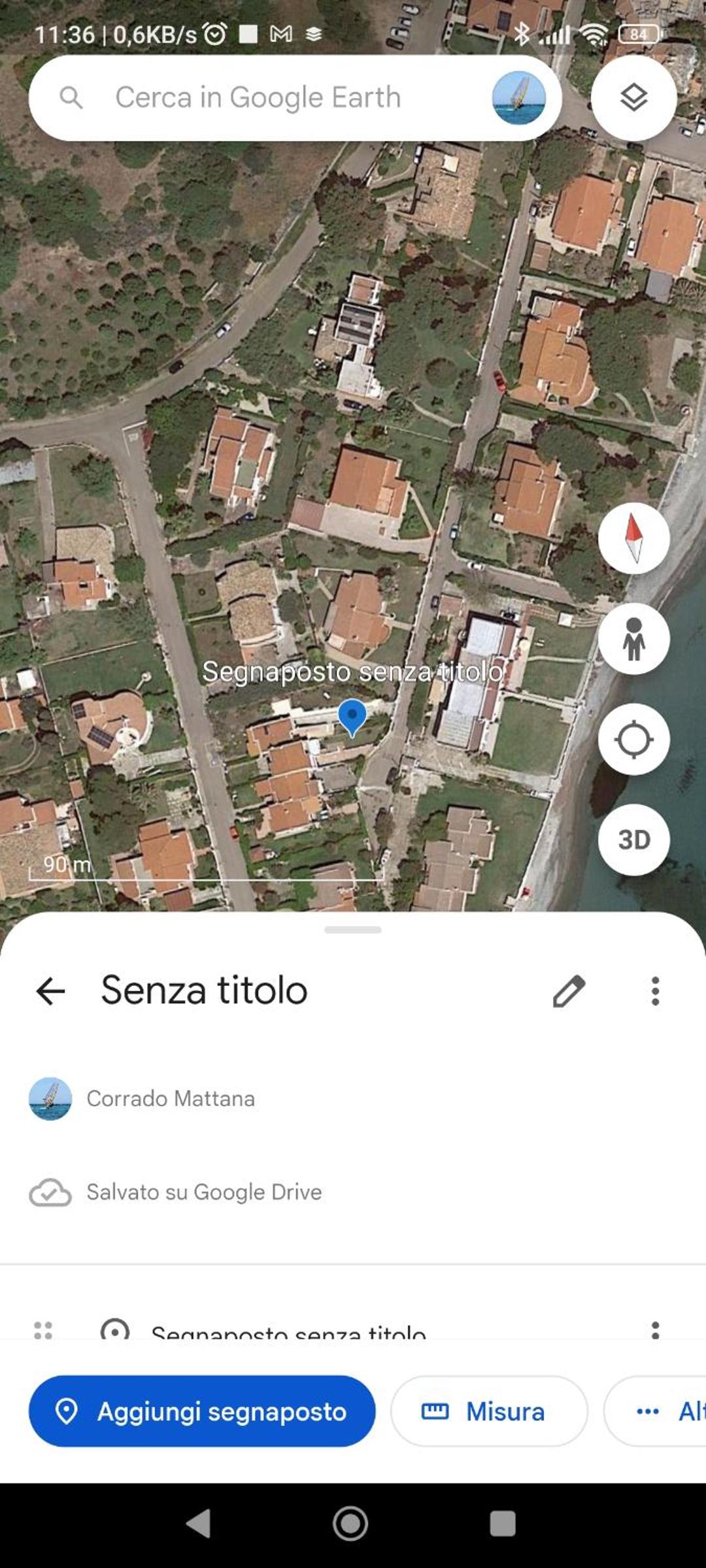Edit the project title with the pencil icon

point(569,991)
